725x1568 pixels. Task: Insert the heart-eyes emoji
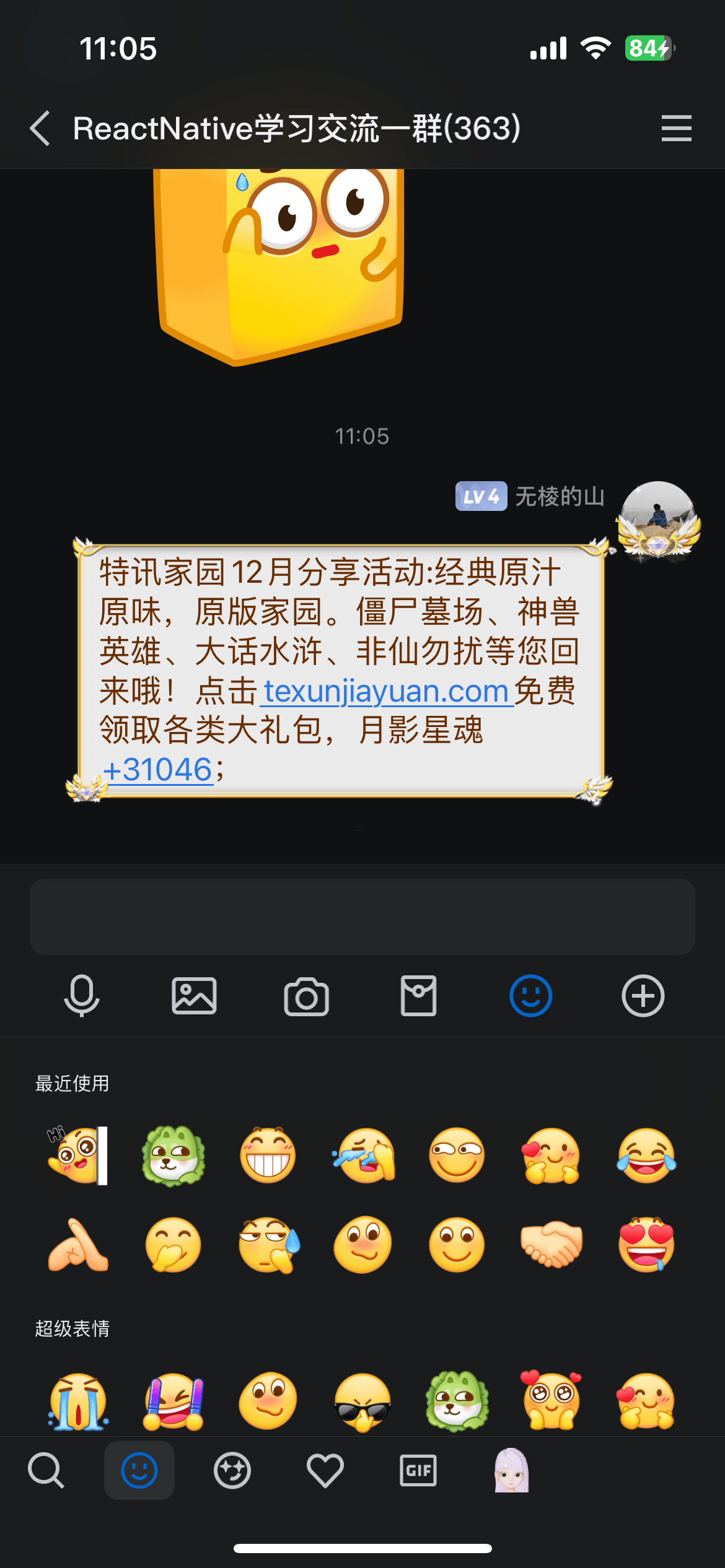[646, 1245]
